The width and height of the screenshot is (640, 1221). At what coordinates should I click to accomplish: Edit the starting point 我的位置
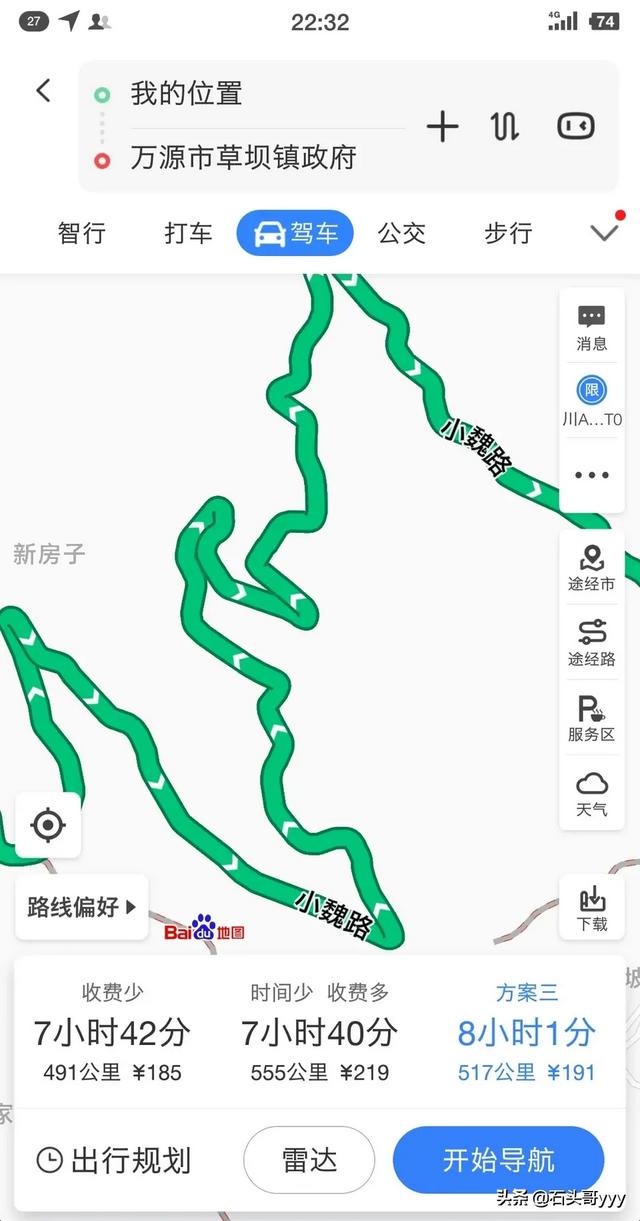coord(187,94)
